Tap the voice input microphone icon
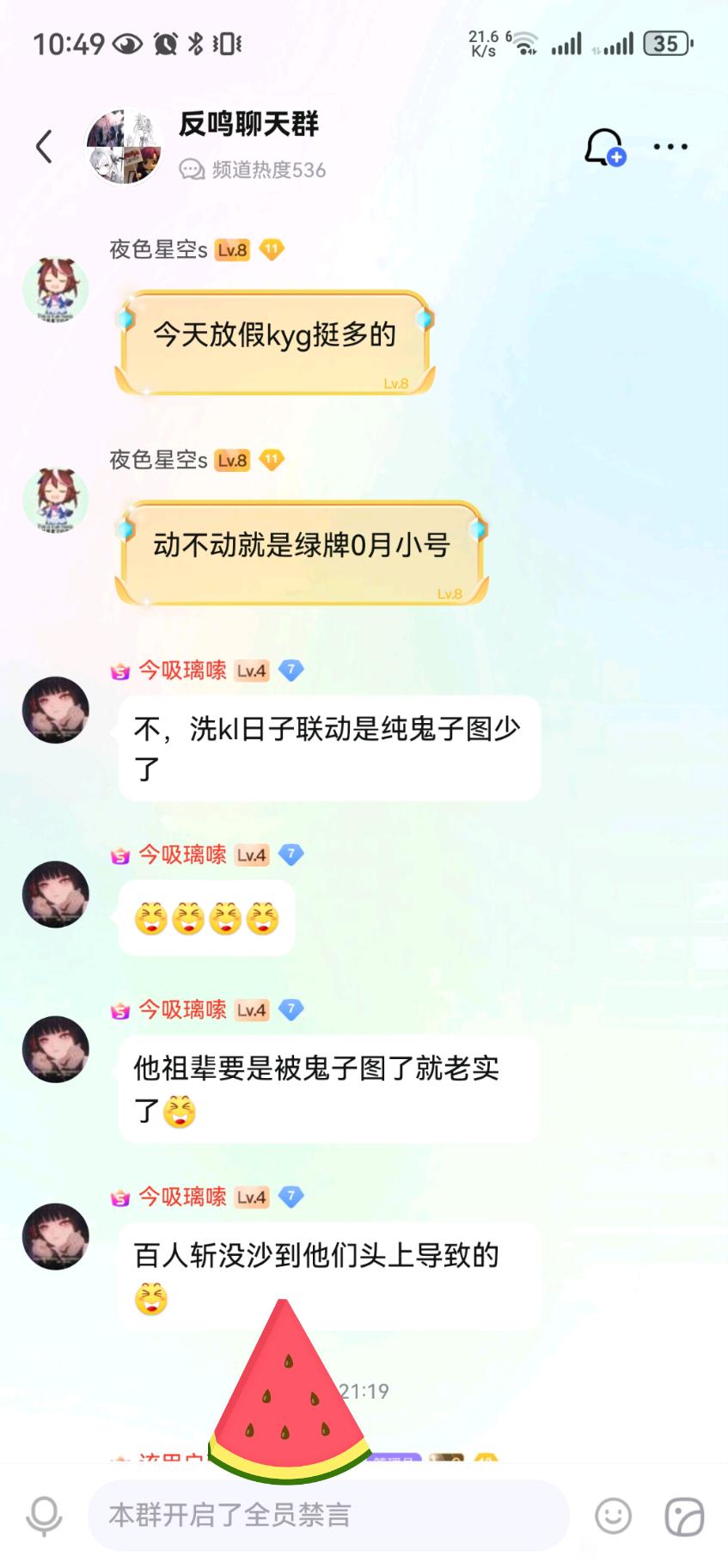This screenshot has height=1568, width=728. coord(44,1516)
